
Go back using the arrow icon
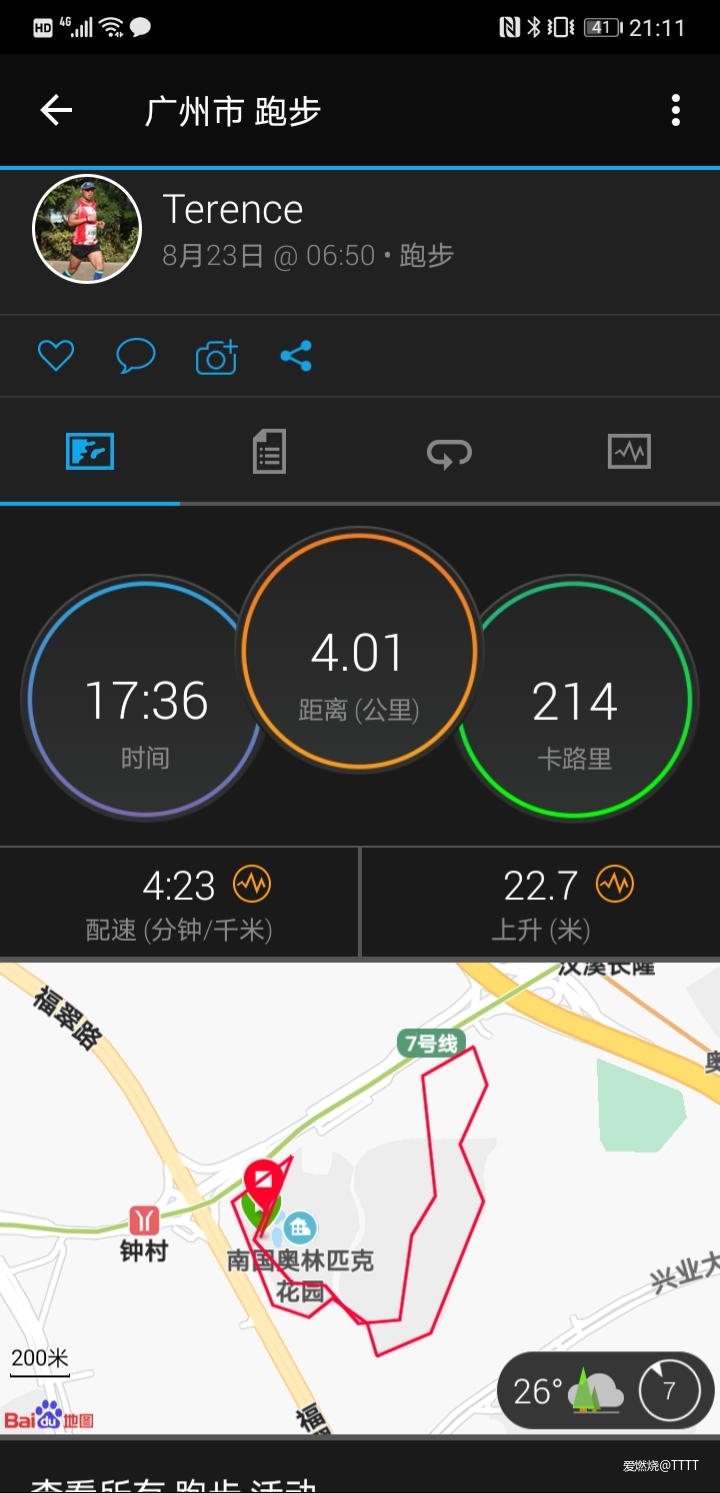click(x=56, y=111)
